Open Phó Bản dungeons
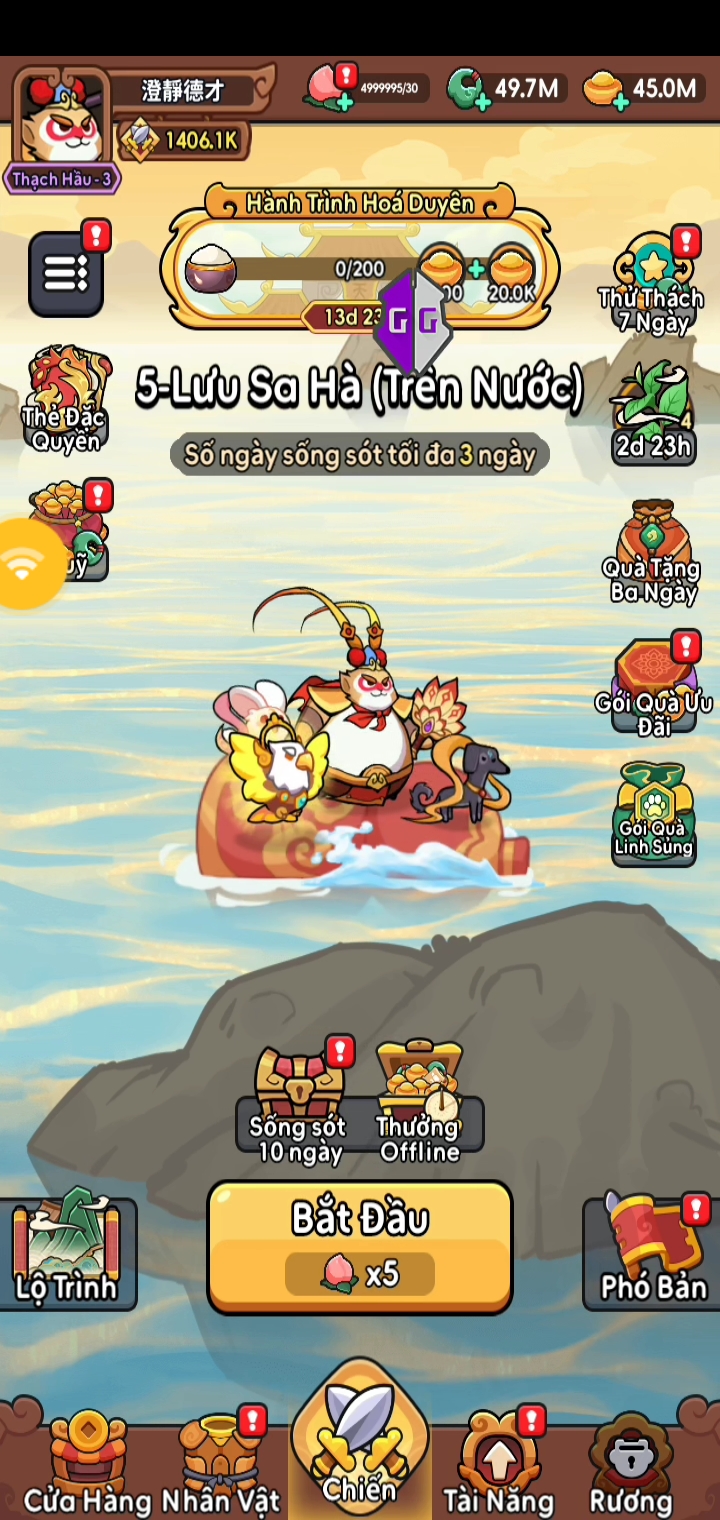720x1520 pixels. tap(652, 1254)
